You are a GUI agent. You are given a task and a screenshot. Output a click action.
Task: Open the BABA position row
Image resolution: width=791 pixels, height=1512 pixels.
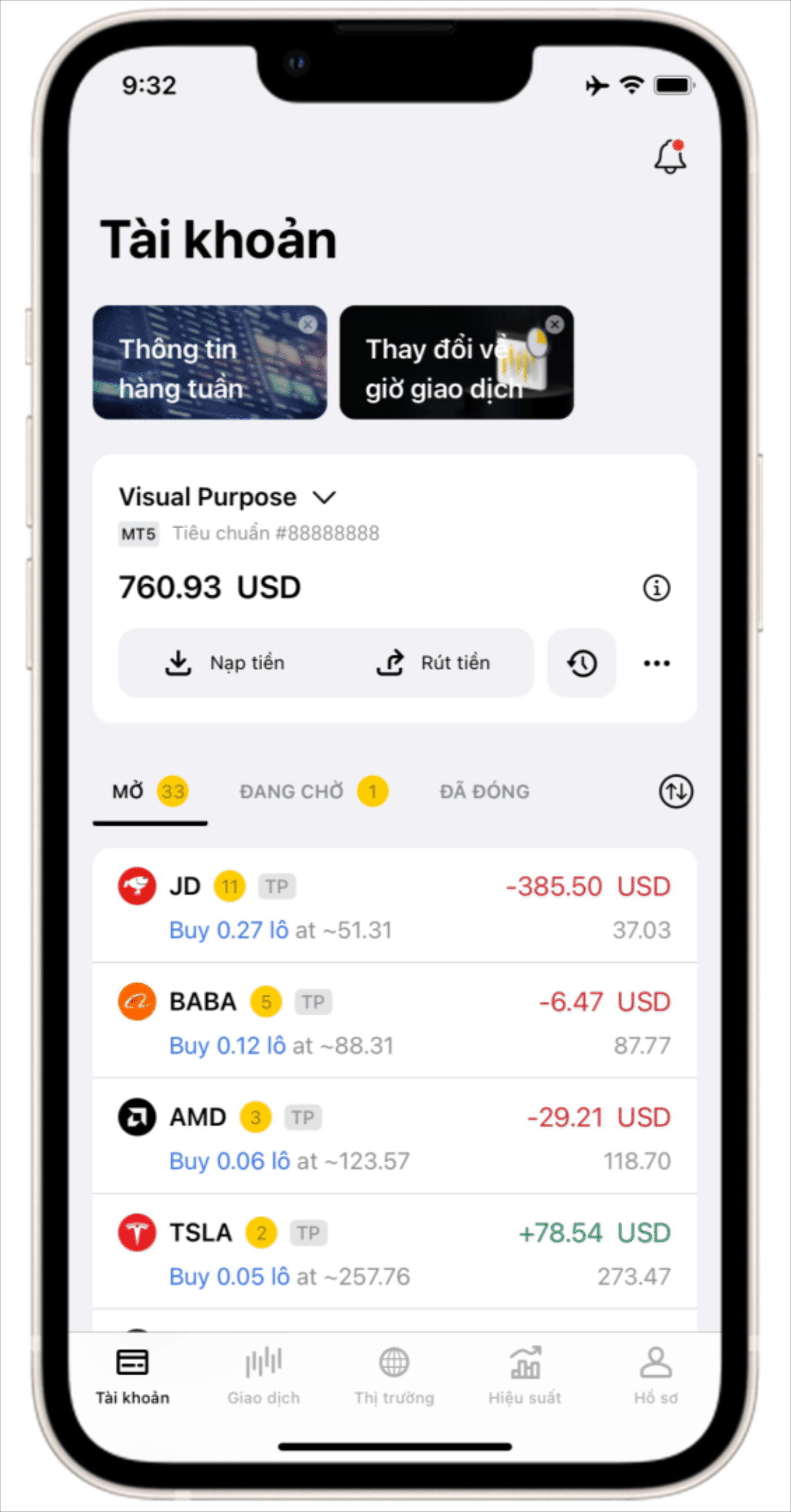point(395,1021)
